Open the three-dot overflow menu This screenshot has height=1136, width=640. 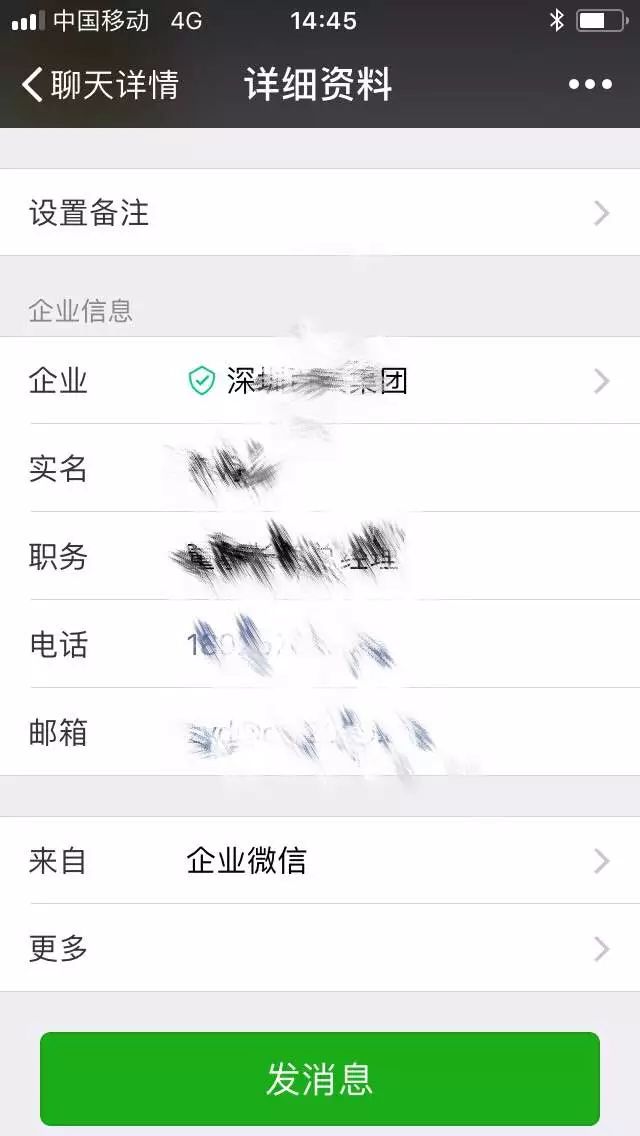tap(590, 85)
